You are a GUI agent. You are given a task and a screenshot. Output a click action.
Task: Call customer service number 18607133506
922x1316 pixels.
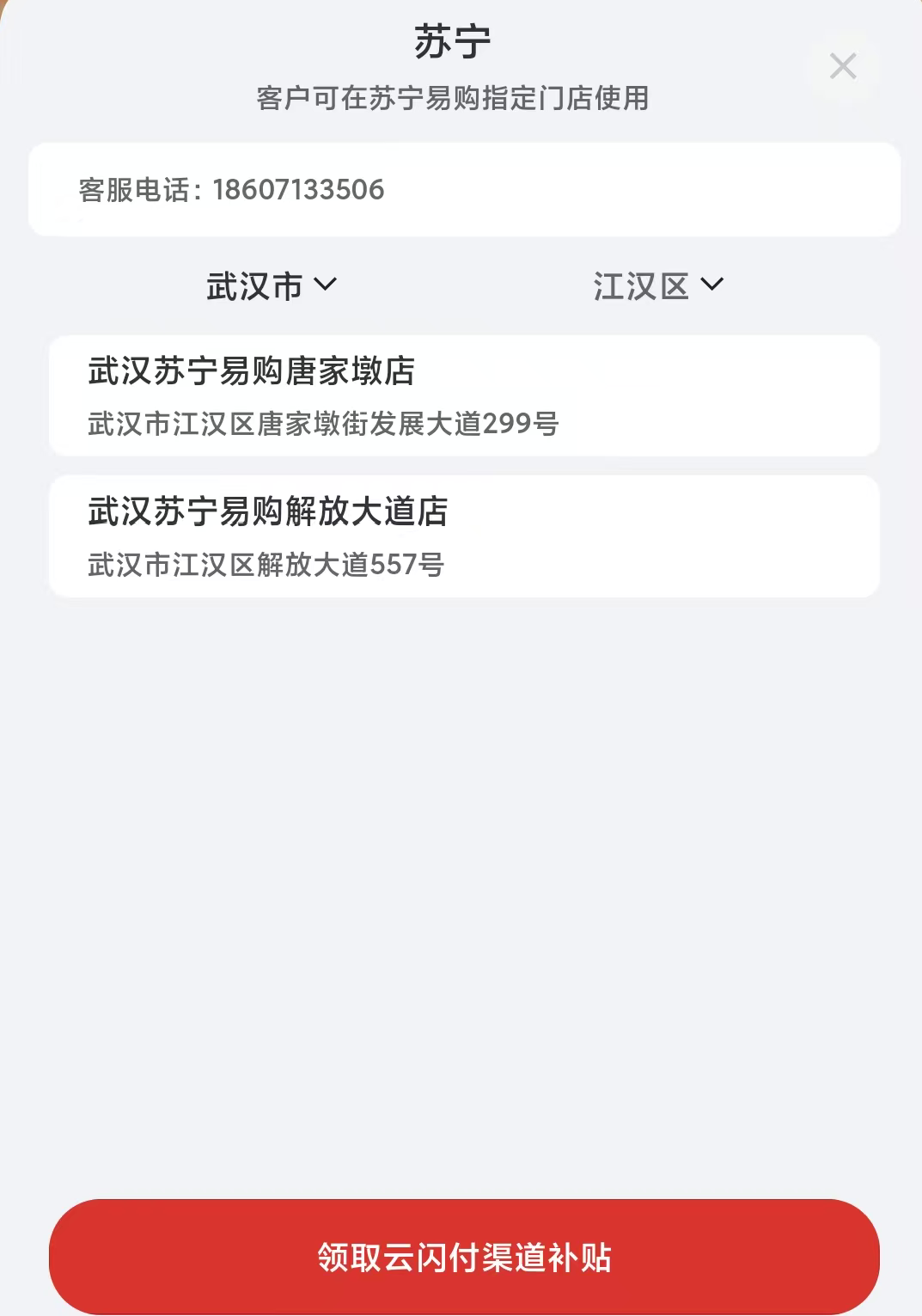tap(298, 190)
